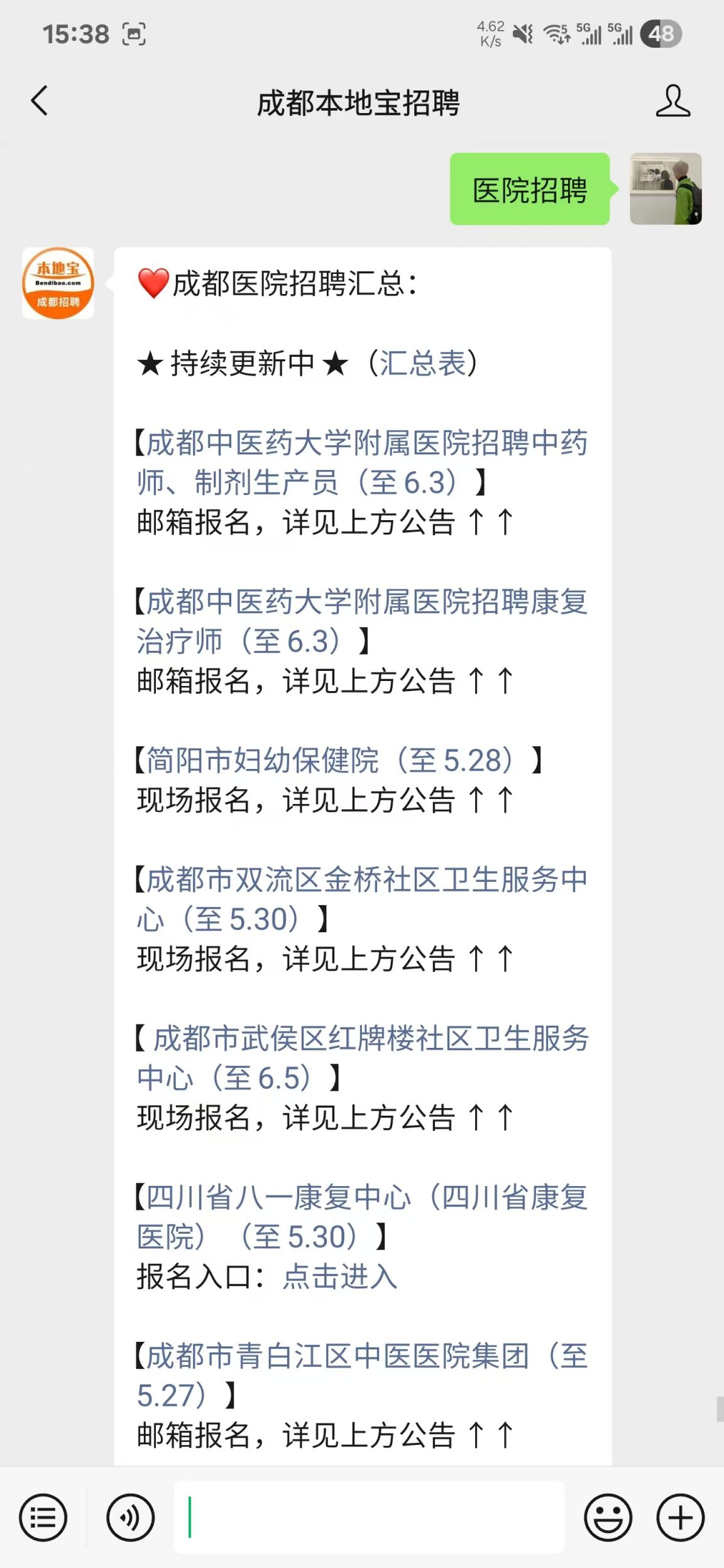Screen dimensions: 724x1568
Task: Open the account profile icon
Action: (672, 101)
